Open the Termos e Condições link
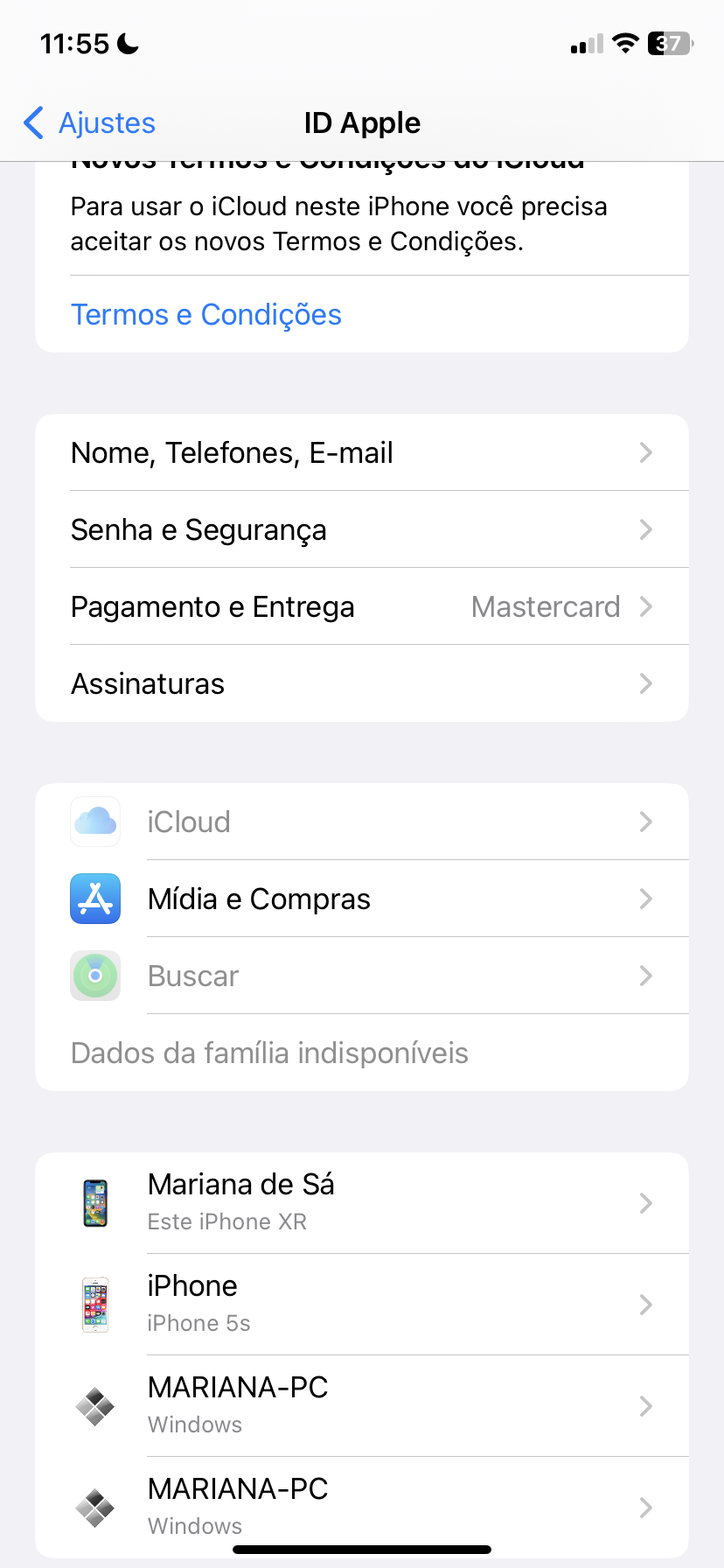The height and width of the screenshot is (1568, 724). [206, 315]
